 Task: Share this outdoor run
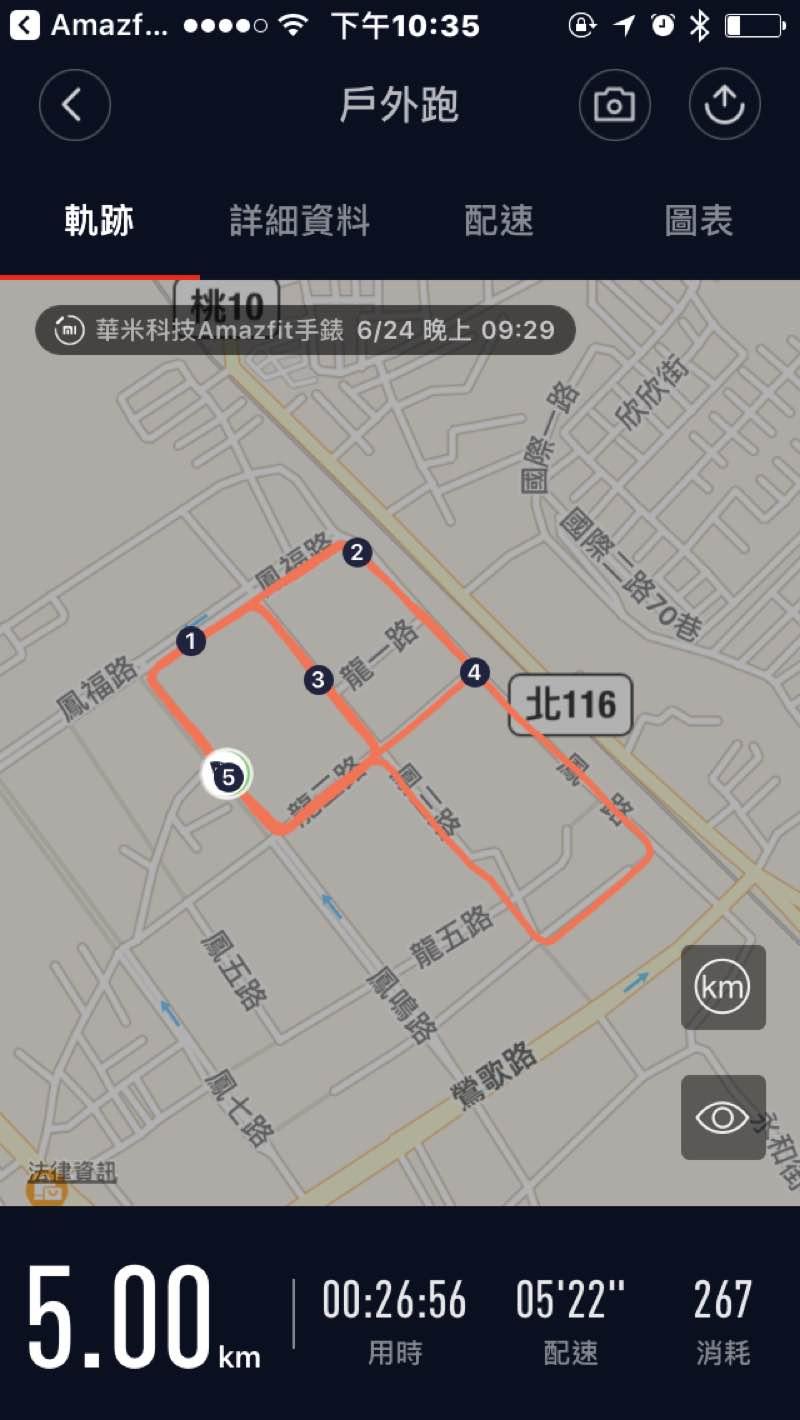[724, 105]
